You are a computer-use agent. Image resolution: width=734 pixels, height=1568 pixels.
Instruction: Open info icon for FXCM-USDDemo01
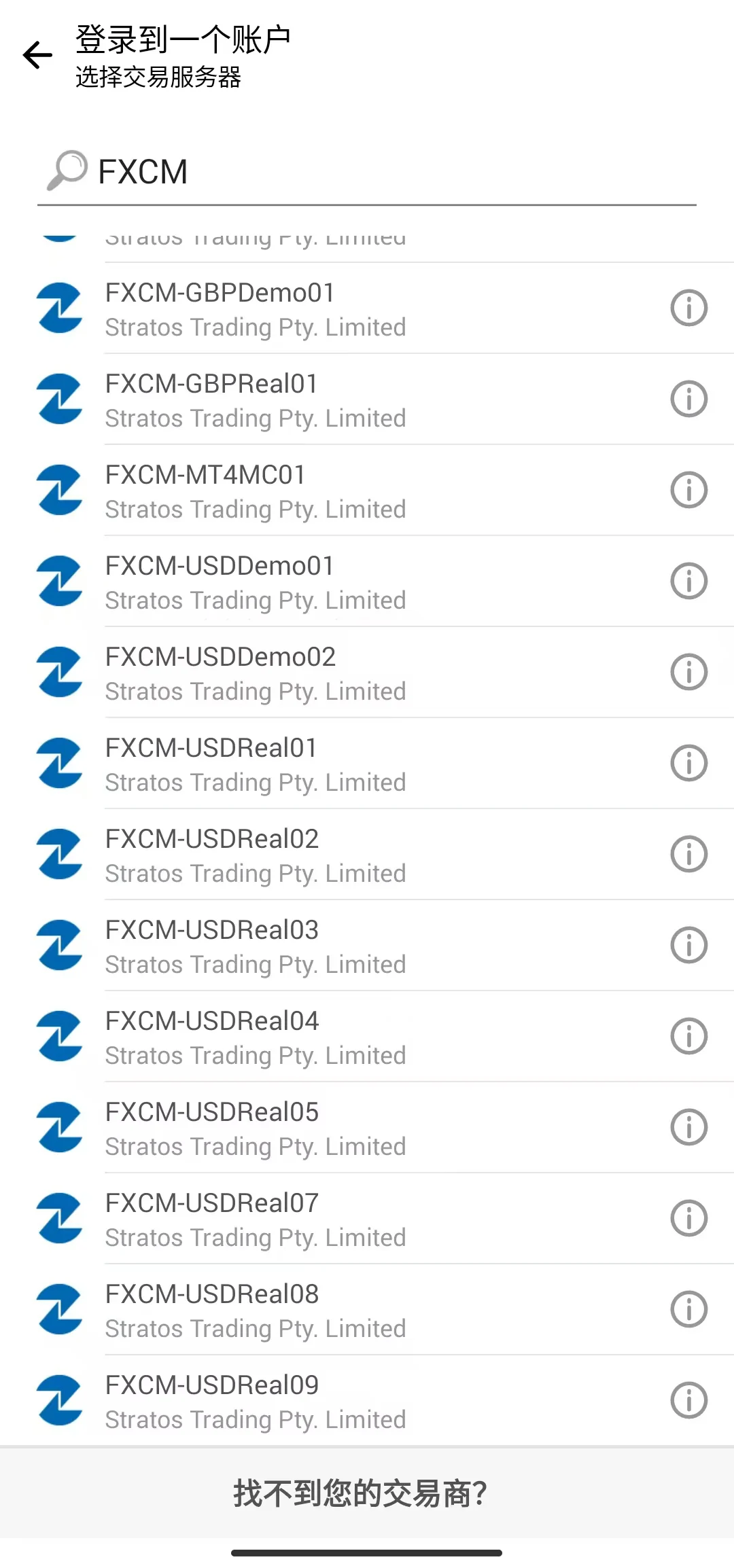(688, 582)
